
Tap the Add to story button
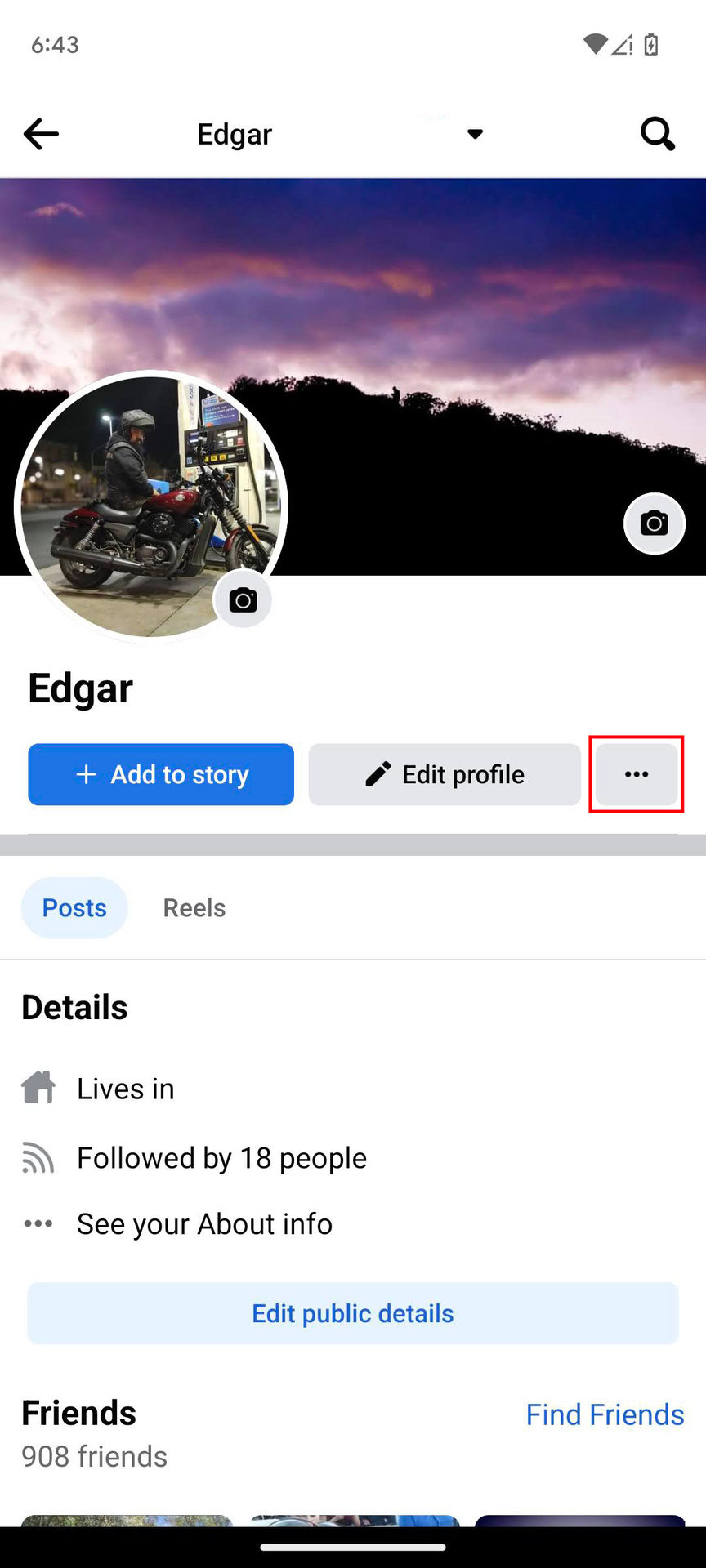(161, 774)
